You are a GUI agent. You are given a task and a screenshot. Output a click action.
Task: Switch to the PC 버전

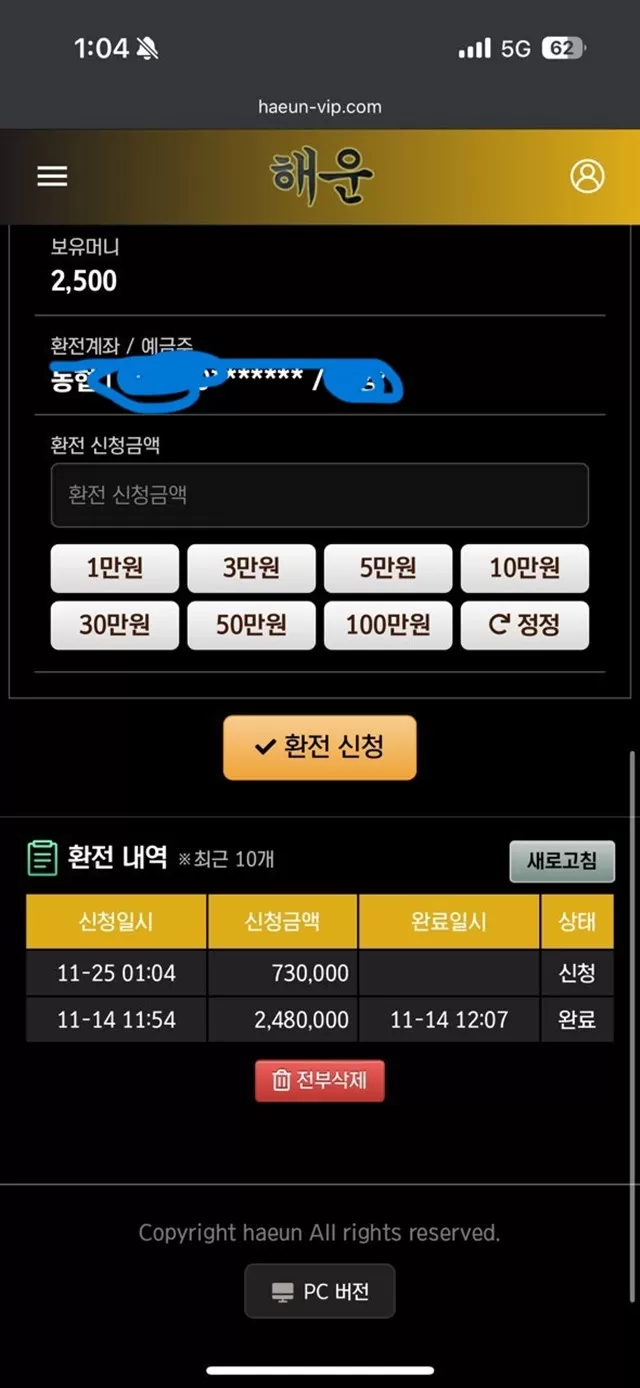pyautogui.click(x=320, y=1291)
